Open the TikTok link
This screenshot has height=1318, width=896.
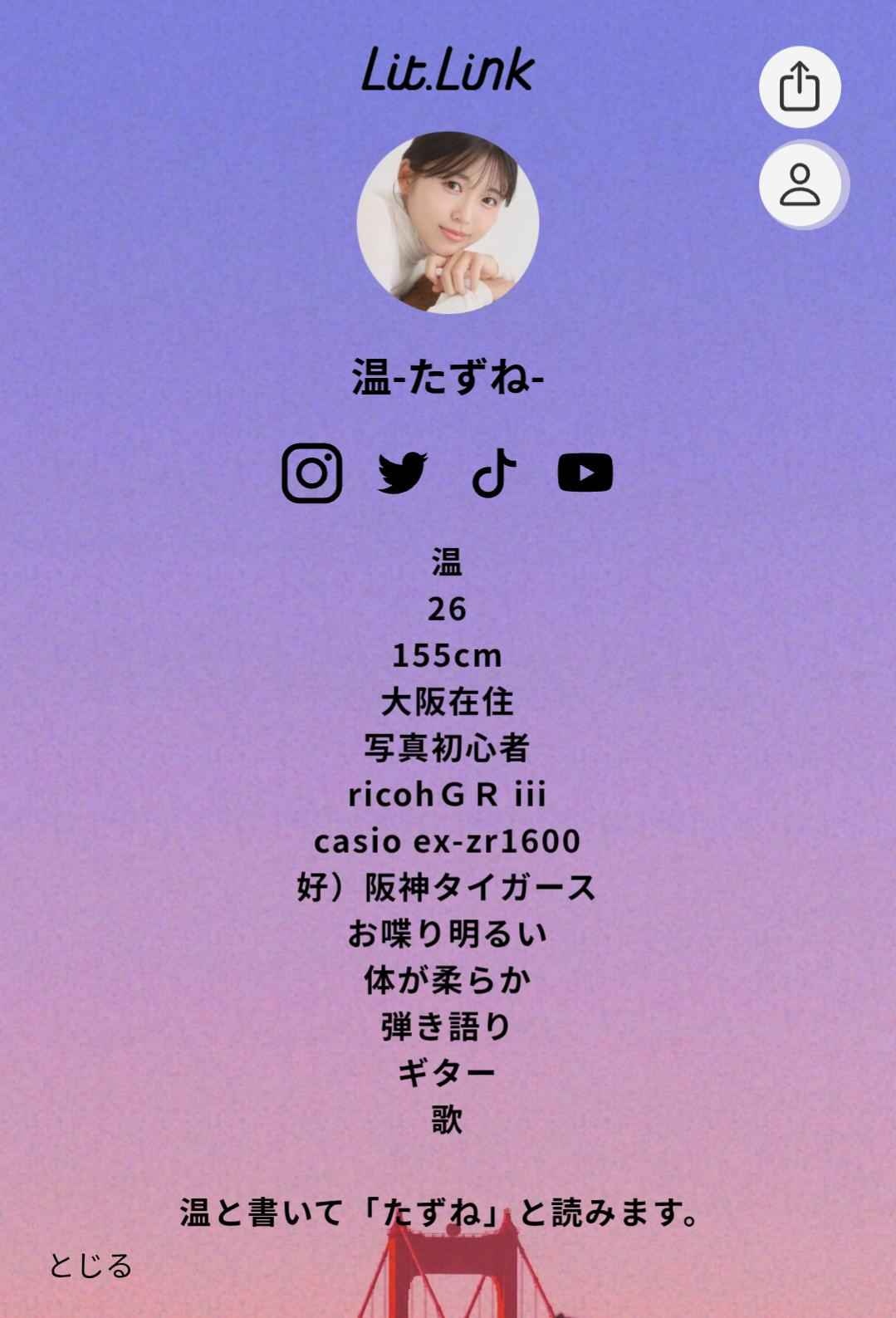(494, 473)
